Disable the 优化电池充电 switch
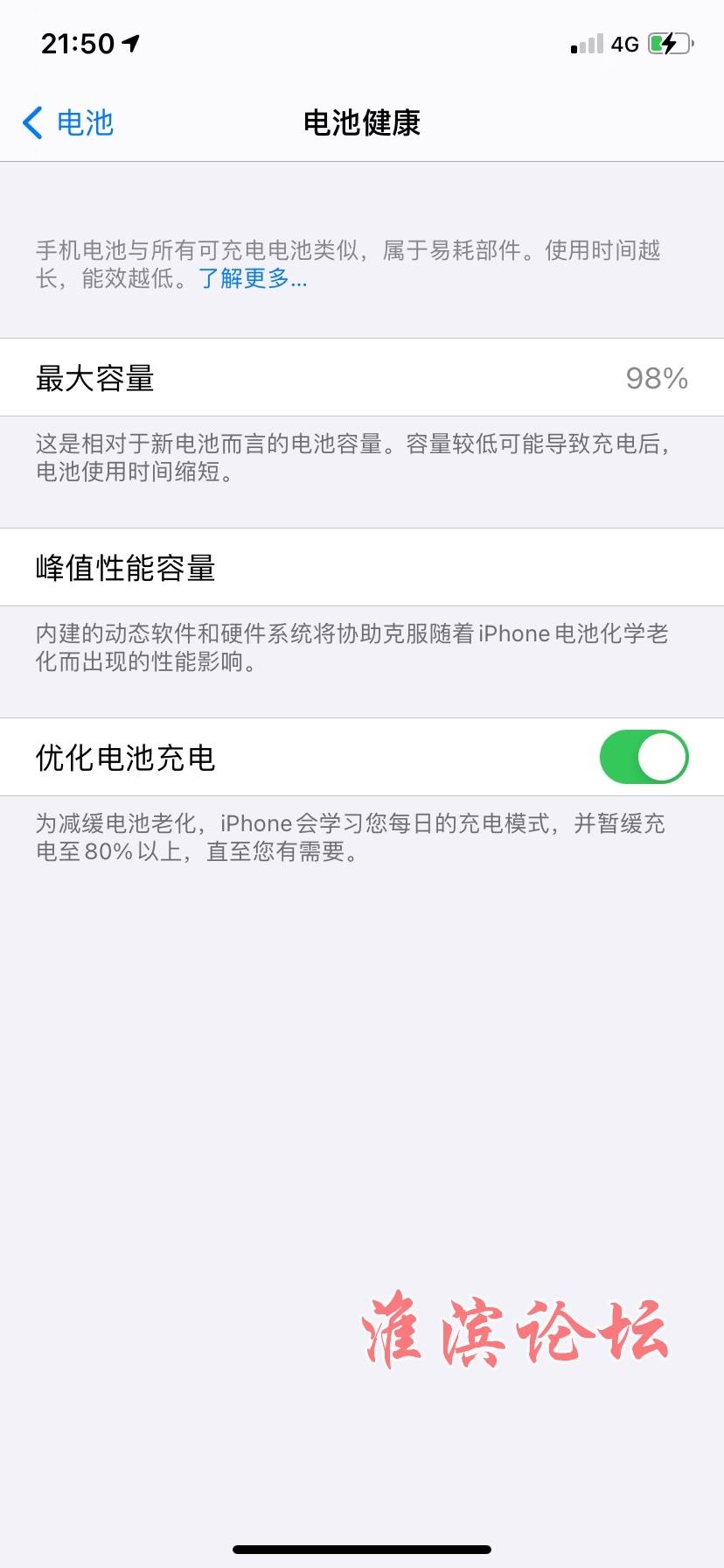Viewport: 724px width, 1568px height. pos(644,757)
